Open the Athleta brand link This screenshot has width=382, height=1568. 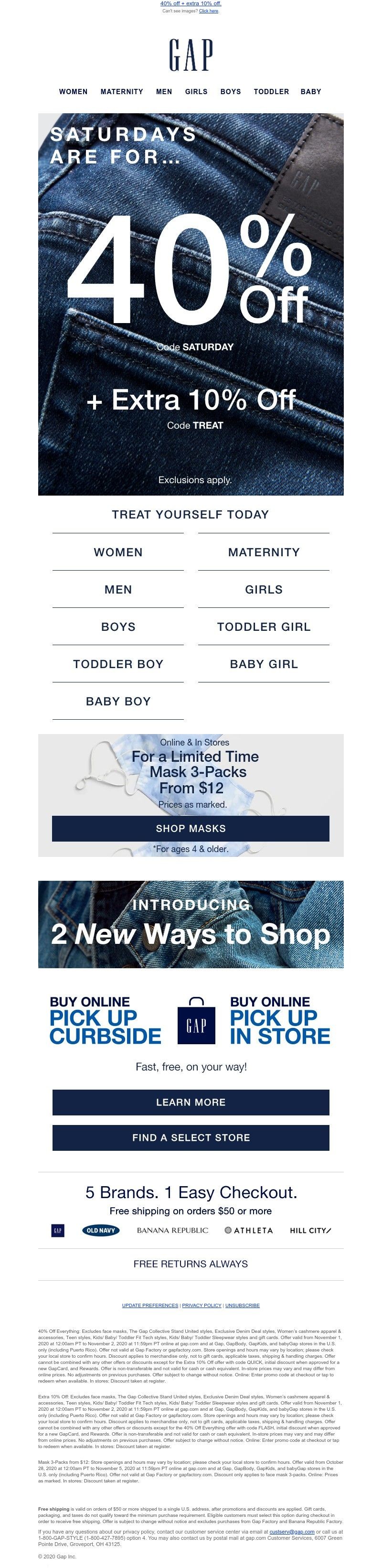[x=249, y=1230]
